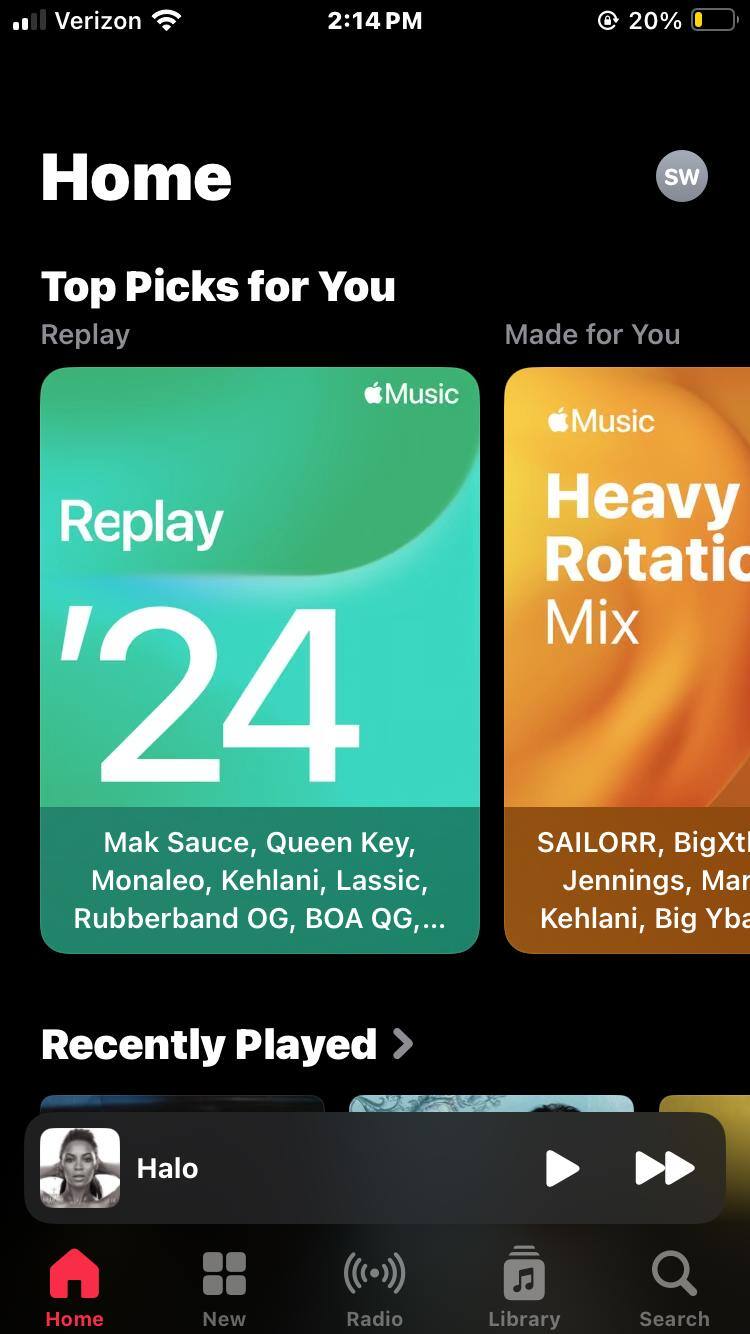The image size is (750, 1334).
Task: Go to the Search tab
Action: pos(674,1288)
